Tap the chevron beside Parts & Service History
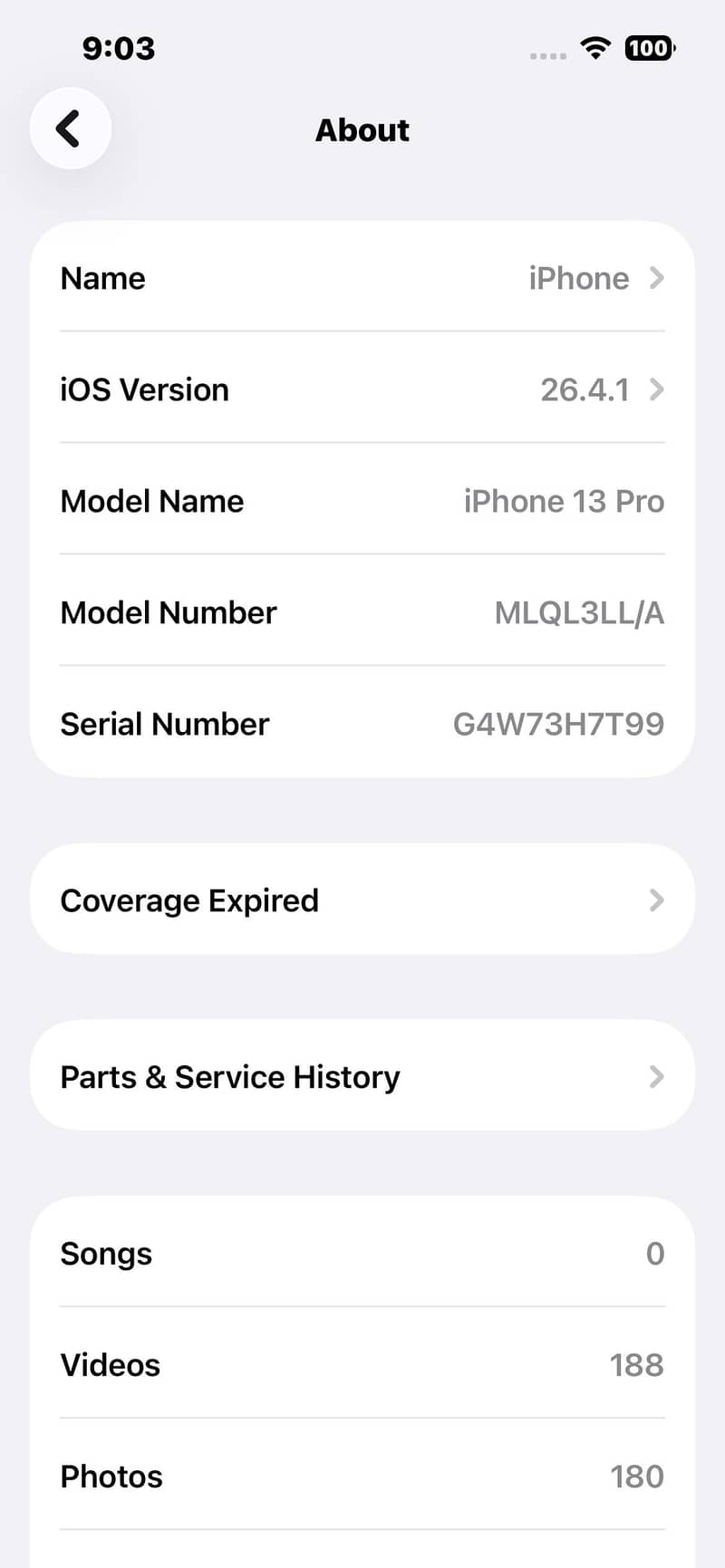The width and height of the screenshot is (725, 1568). [655, 1076]
